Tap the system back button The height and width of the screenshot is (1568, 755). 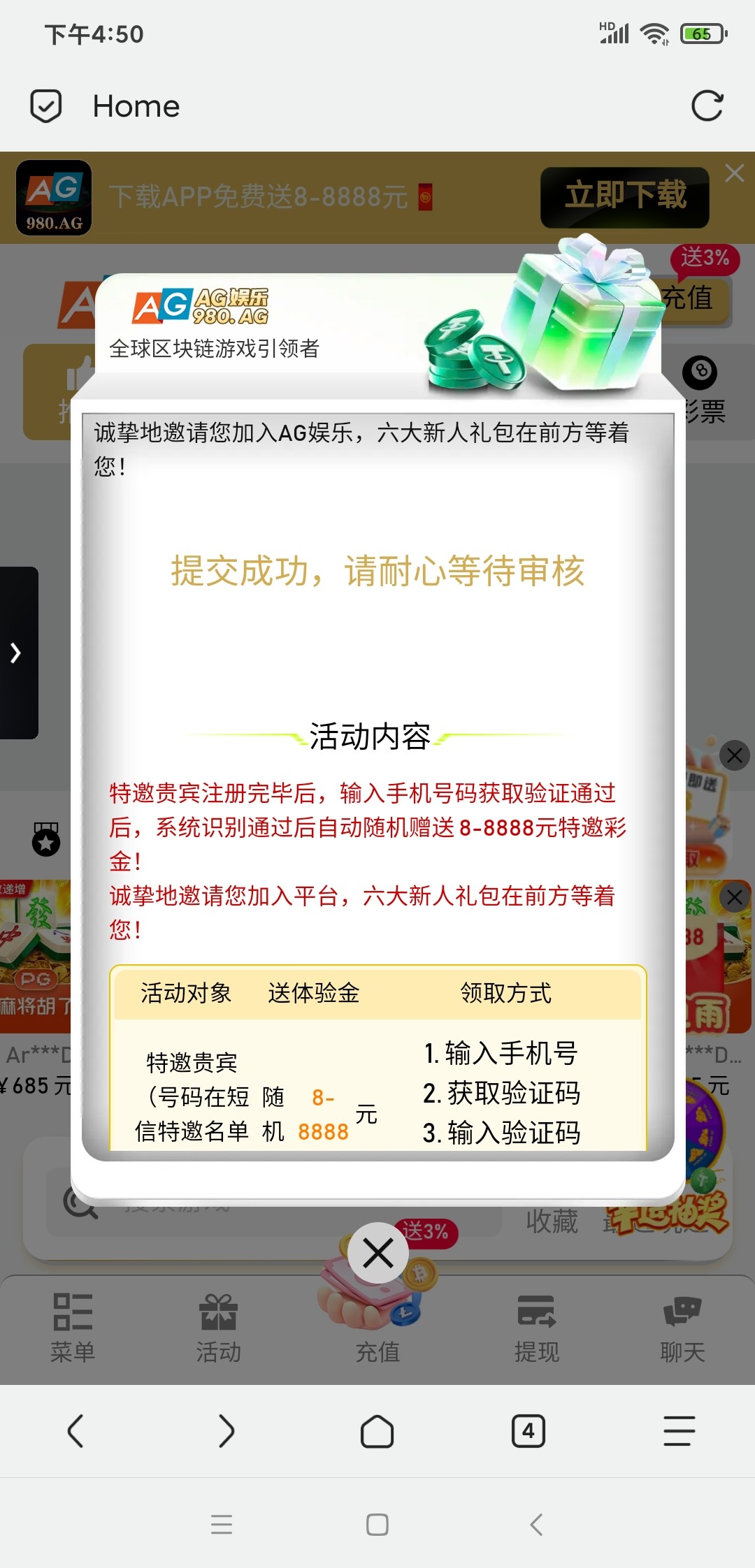click(x=536, y=1524)
